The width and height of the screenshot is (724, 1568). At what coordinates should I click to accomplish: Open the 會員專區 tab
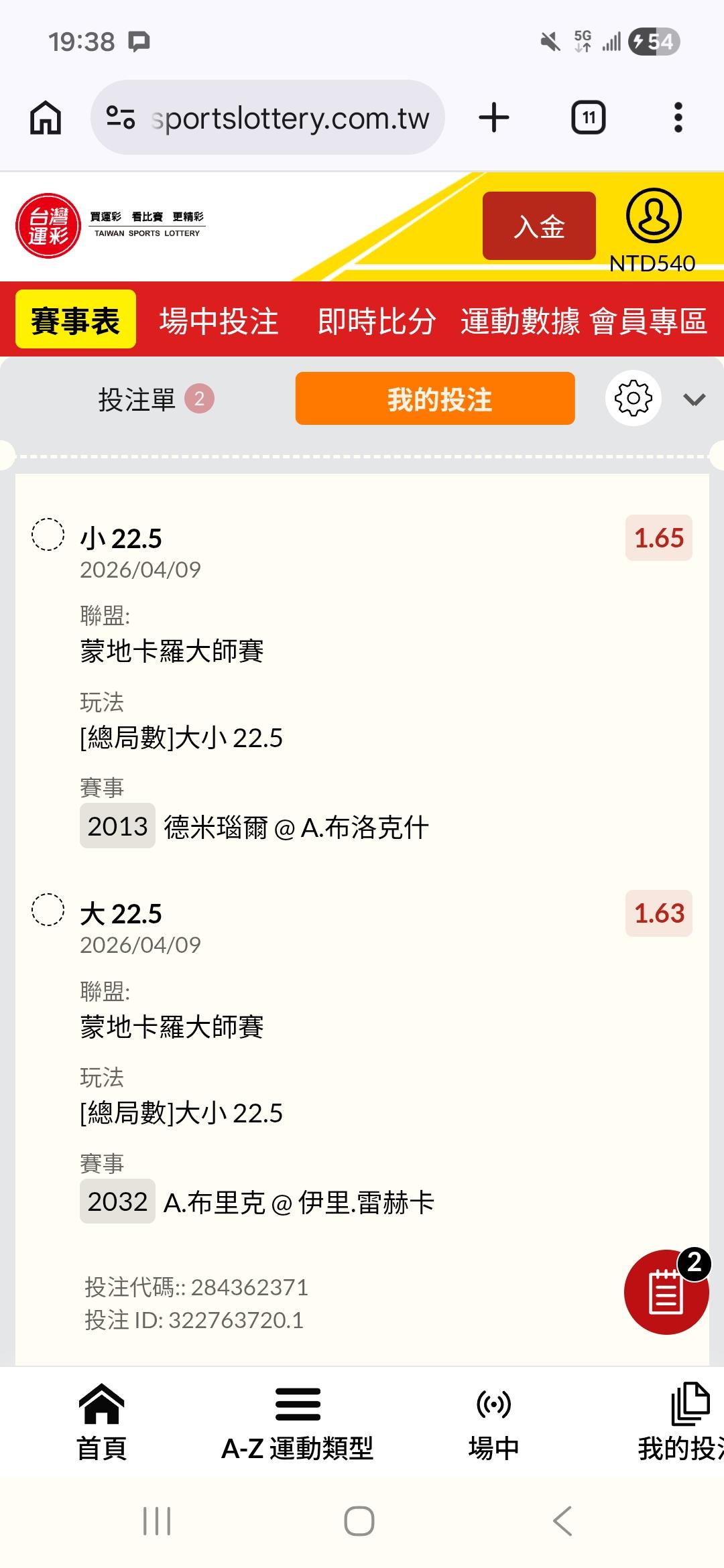[x=649, y=320]
